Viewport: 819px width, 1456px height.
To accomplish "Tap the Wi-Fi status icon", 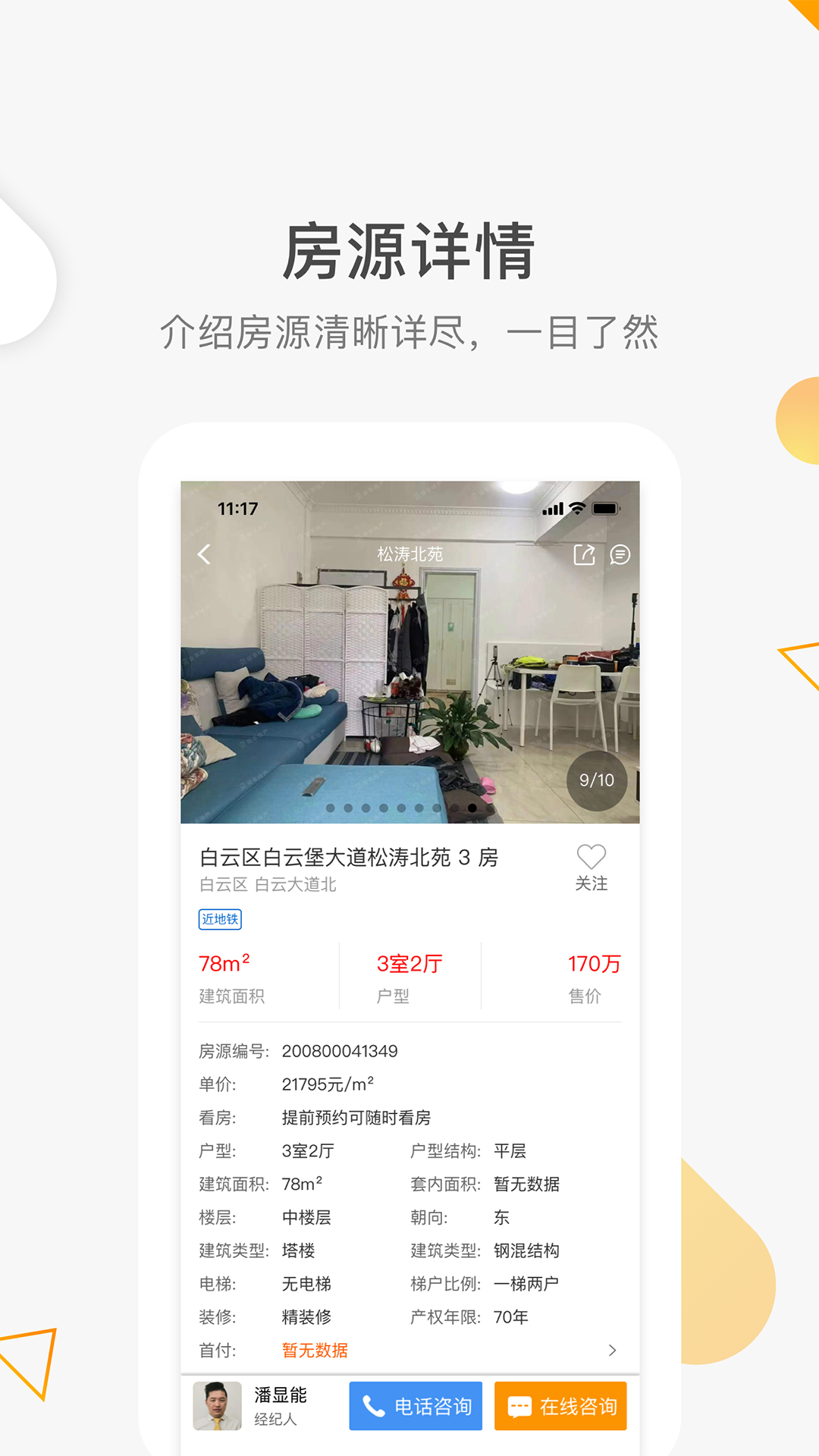I will point(579,510).
